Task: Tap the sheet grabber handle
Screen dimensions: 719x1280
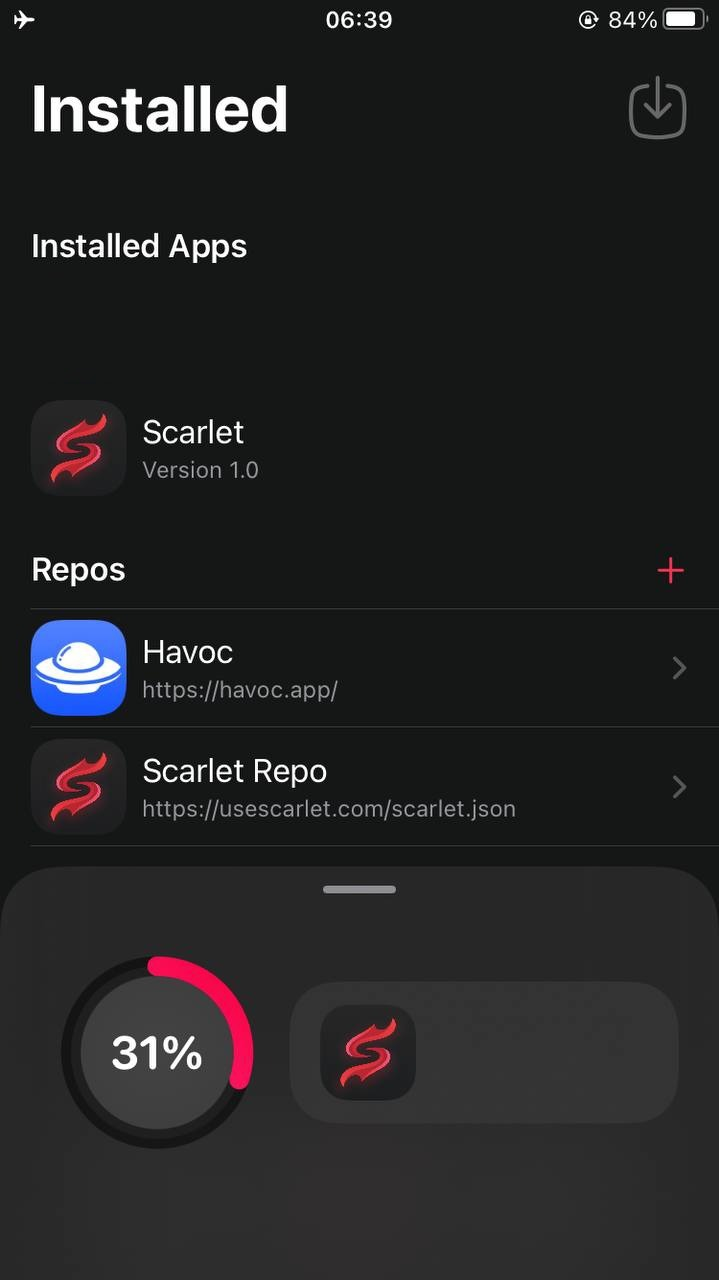Action: pyautogui.click(x=359, y=889)
